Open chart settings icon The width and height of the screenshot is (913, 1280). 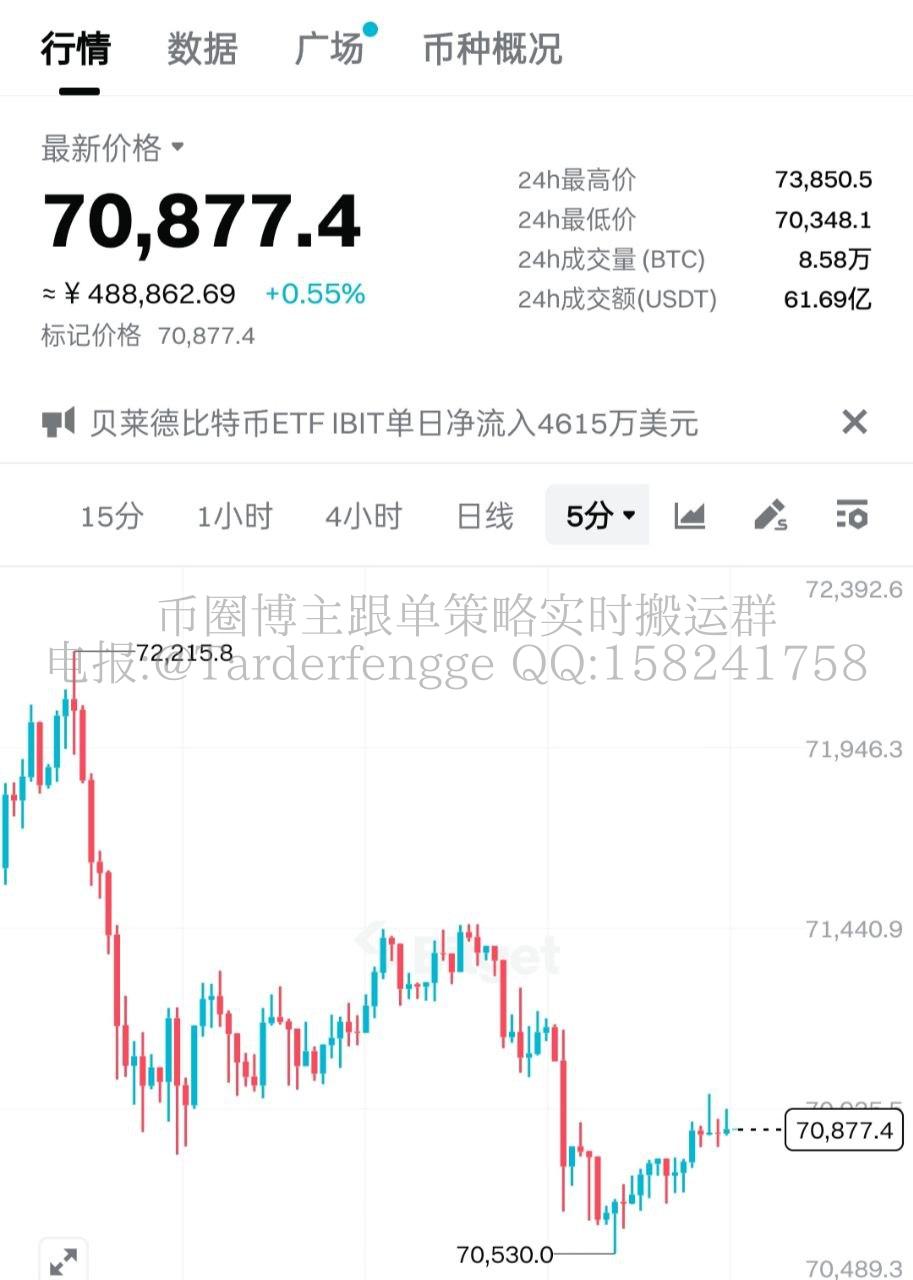click(x=852, y=516)
